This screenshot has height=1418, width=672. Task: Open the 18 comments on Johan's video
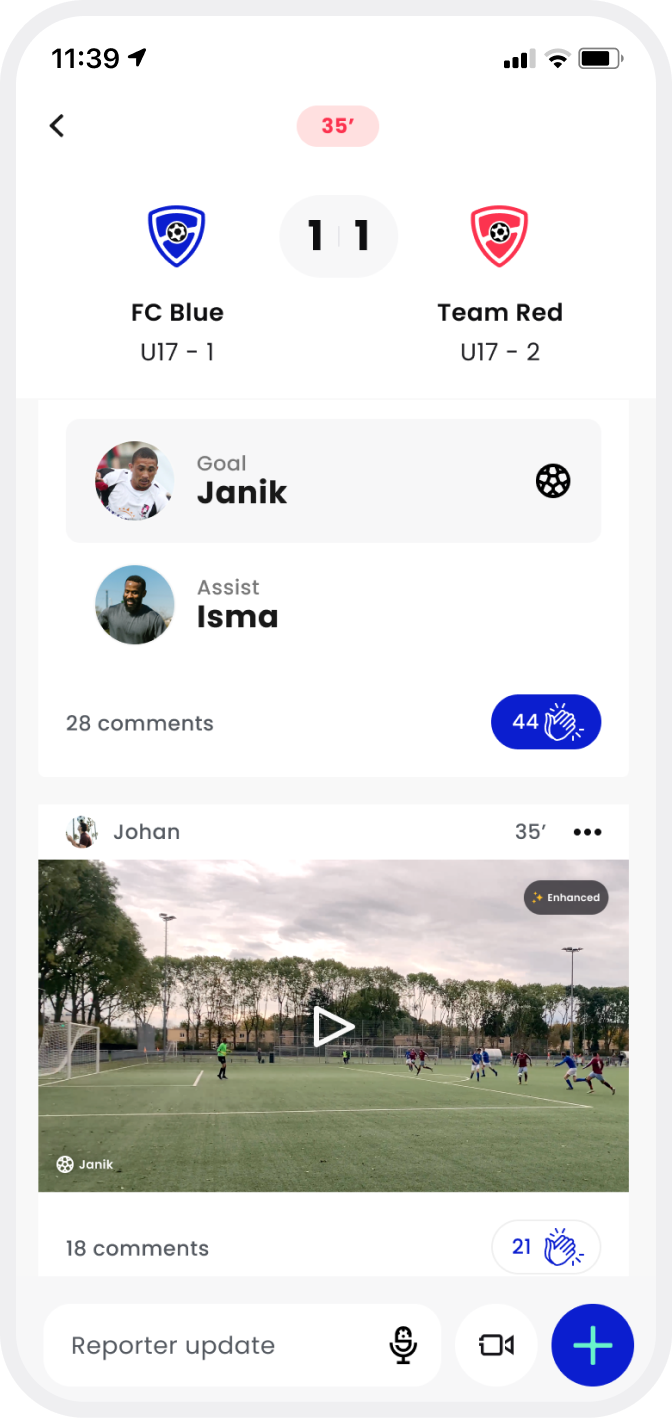pos(138,1248)
